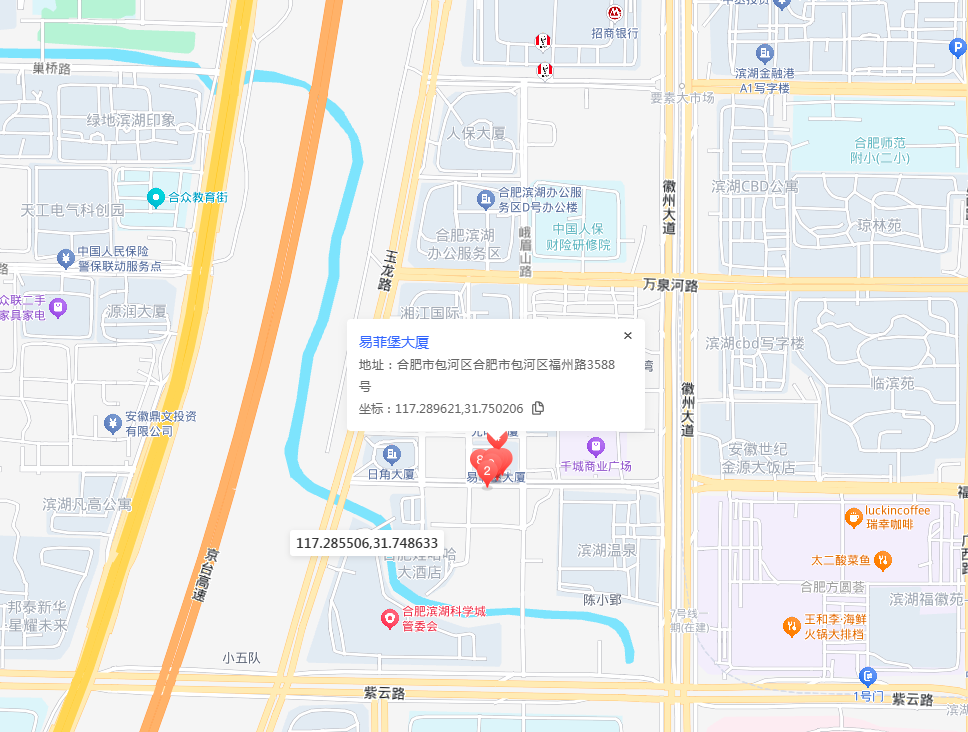This screenshot has width=968, height=732.
Task: Tap the 太二酸菜鱼 restaurant marker
Action: coord(883,561)
